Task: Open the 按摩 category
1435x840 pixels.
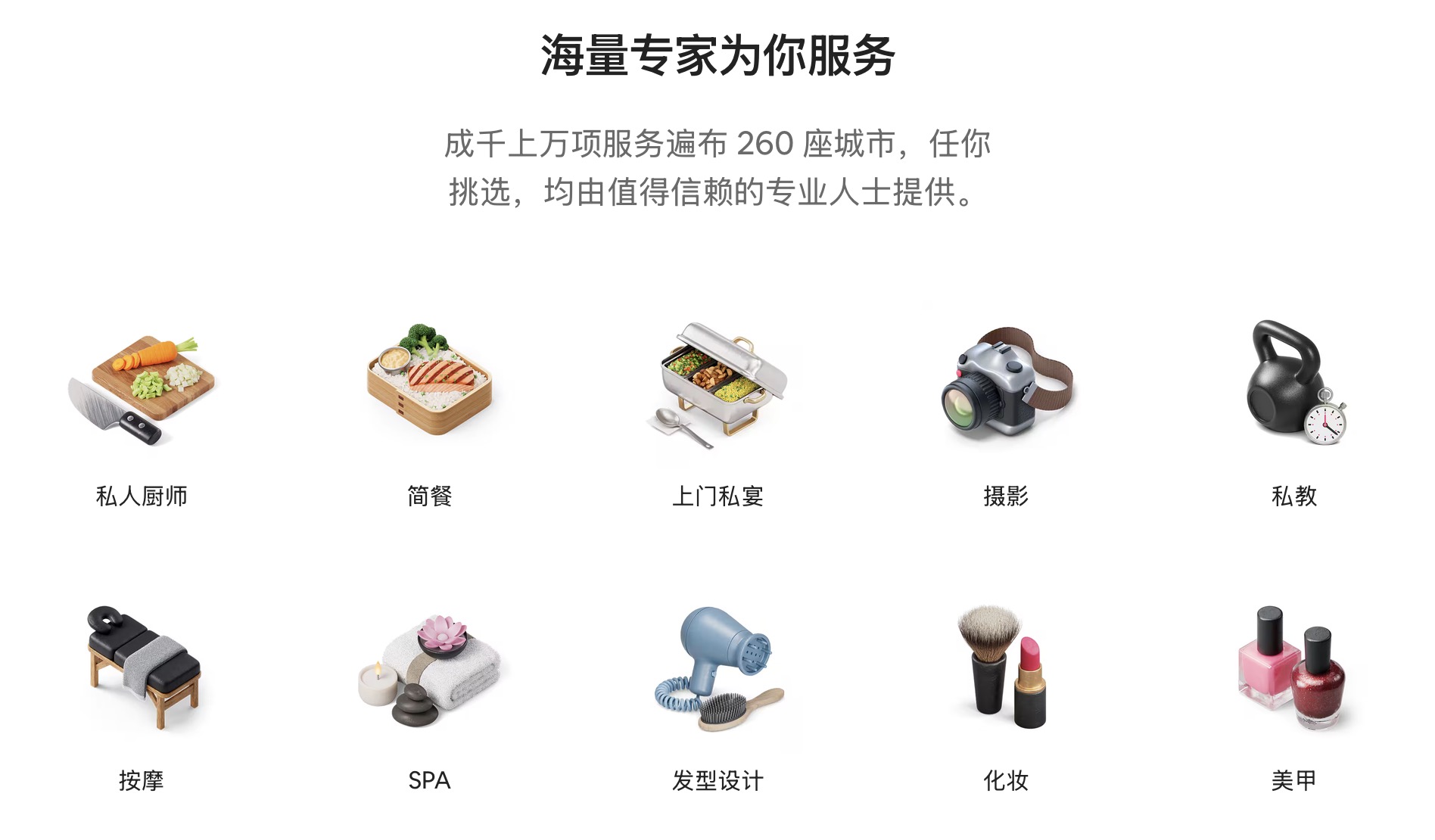Action: click(x=142, y=670)
